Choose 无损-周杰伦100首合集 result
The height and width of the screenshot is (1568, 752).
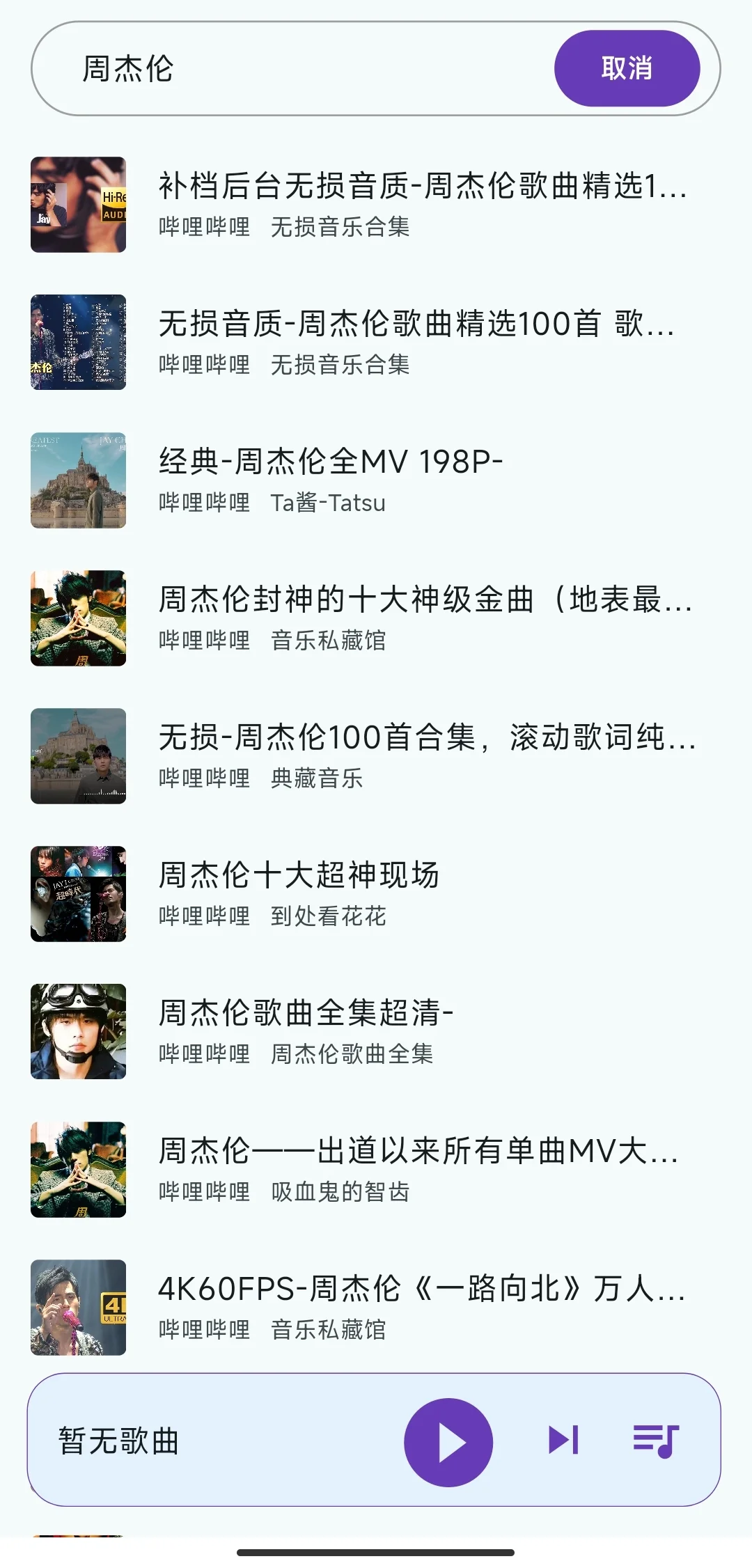(426, 755)
